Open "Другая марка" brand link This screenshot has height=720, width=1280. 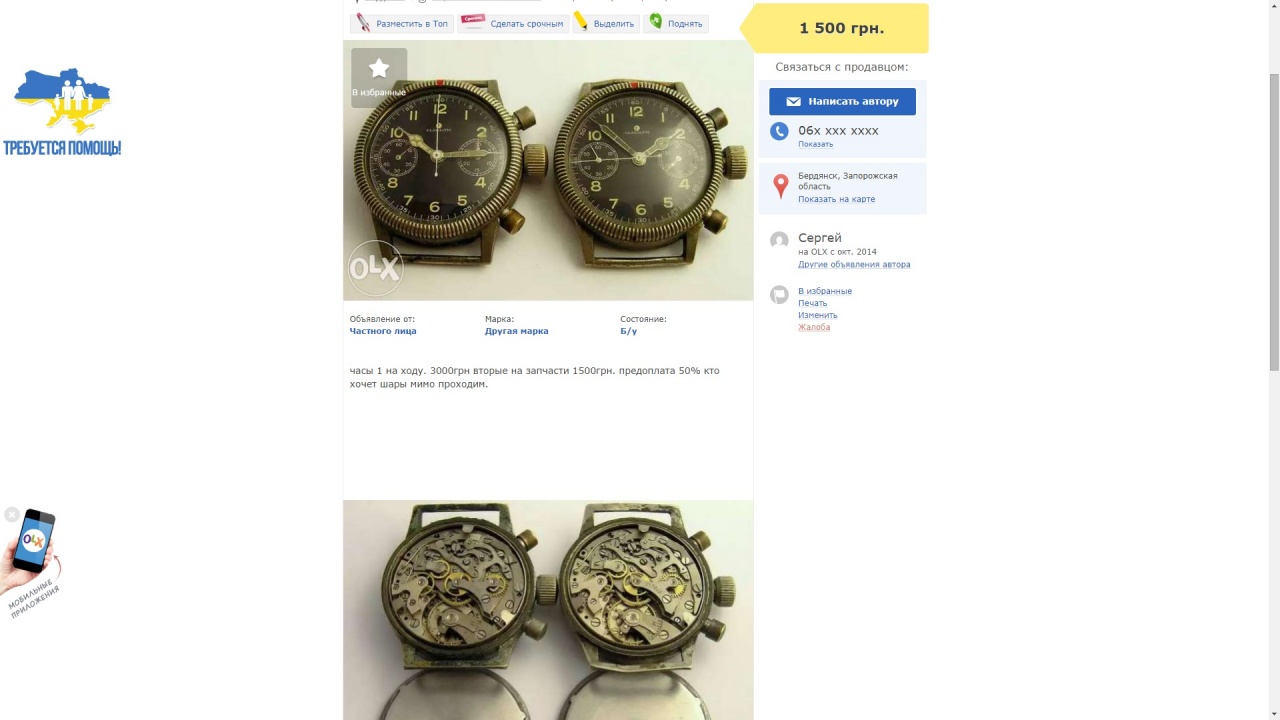pos(516,331)
